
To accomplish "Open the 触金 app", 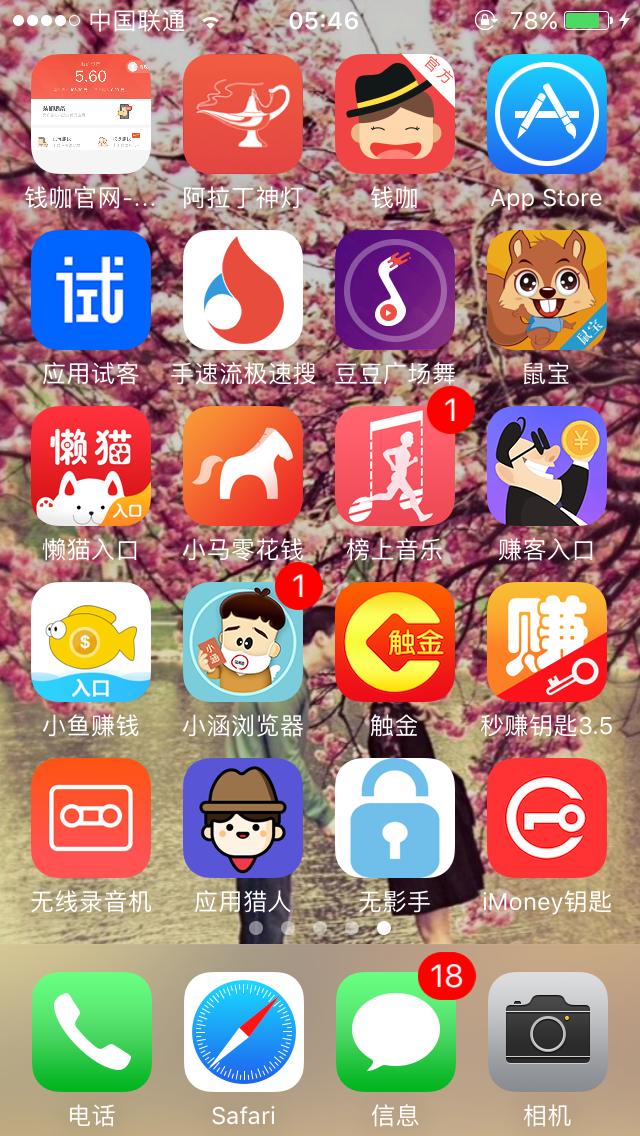I will click(395, 642).
